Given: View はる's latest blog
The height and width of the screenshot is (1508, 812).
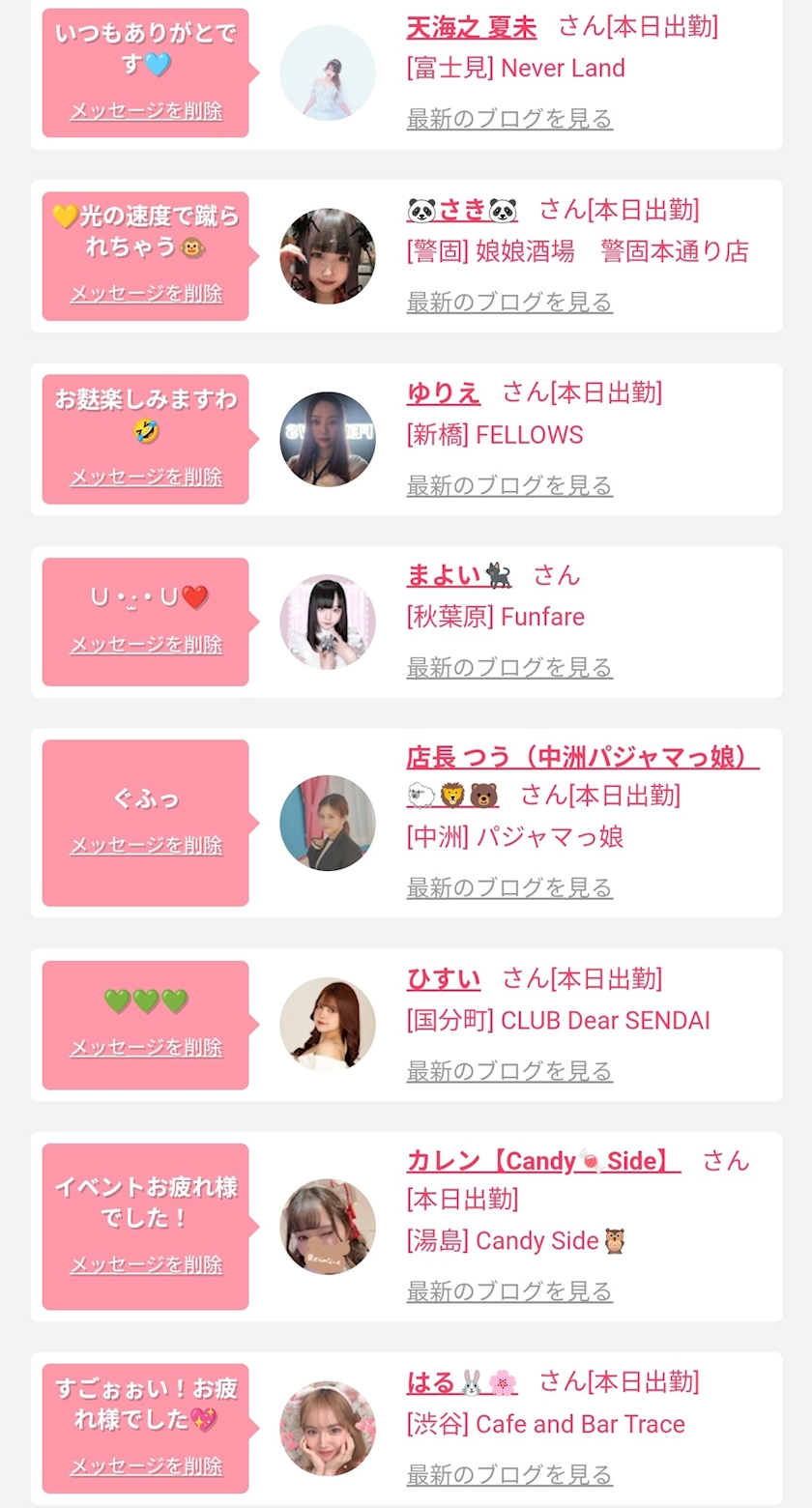Looking at the screenshot, I should 509,1475.
